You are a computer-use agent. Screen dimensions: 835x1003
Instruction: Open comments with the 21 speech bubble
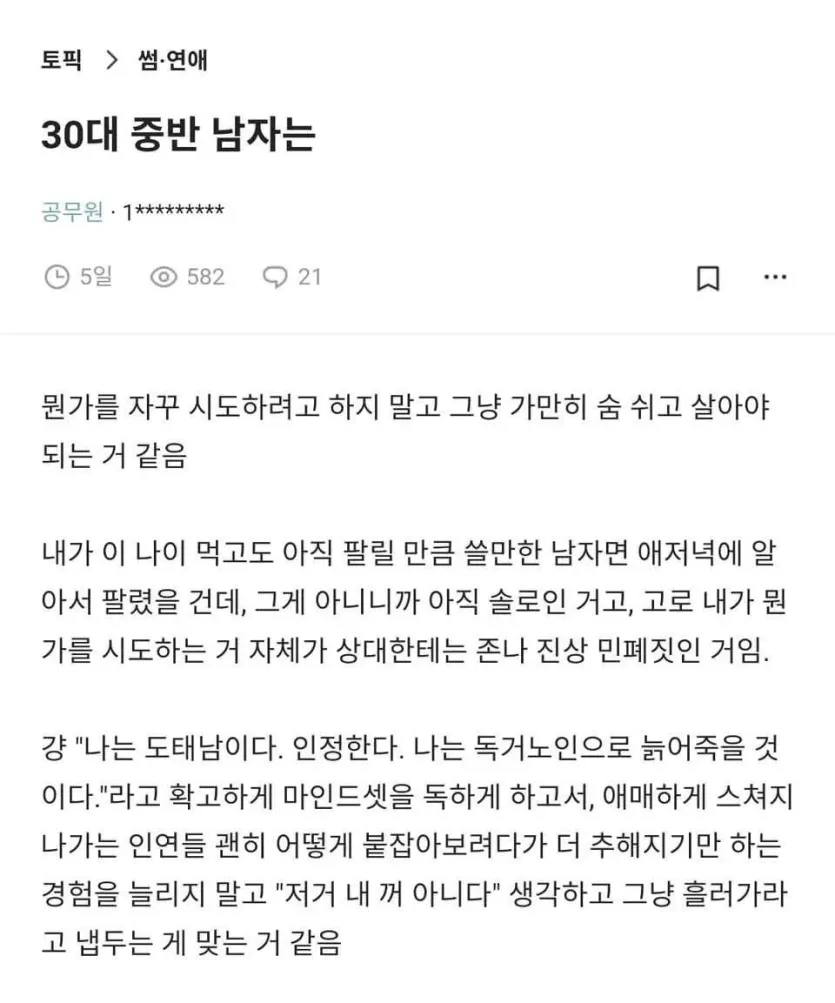tap(292, 277)
